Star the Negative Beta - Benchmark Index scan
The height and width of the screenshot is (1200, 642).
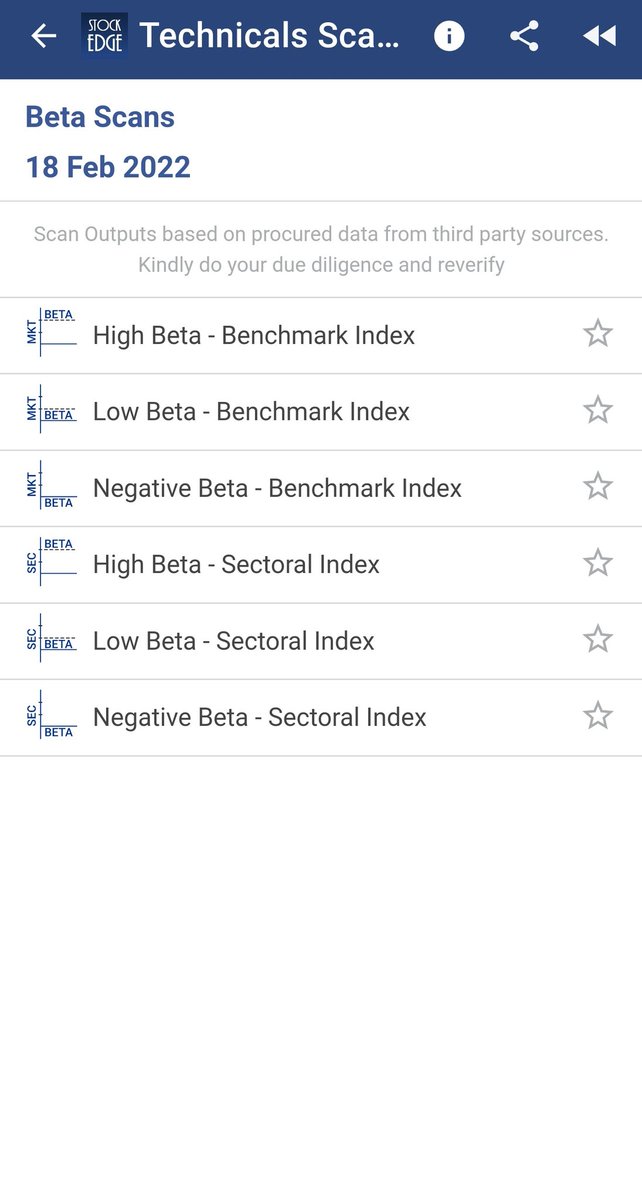pyautogui.click(x=597, y=487)
